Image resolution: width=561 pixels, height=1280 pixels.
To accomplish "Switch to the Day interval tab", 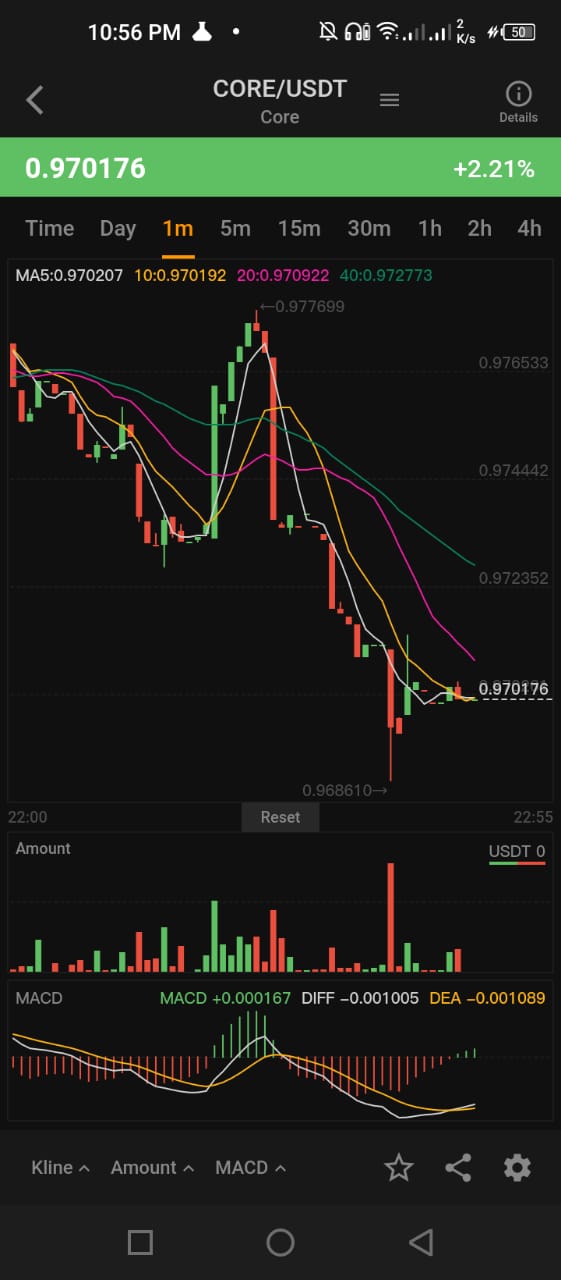I will [x=118, y=228].
